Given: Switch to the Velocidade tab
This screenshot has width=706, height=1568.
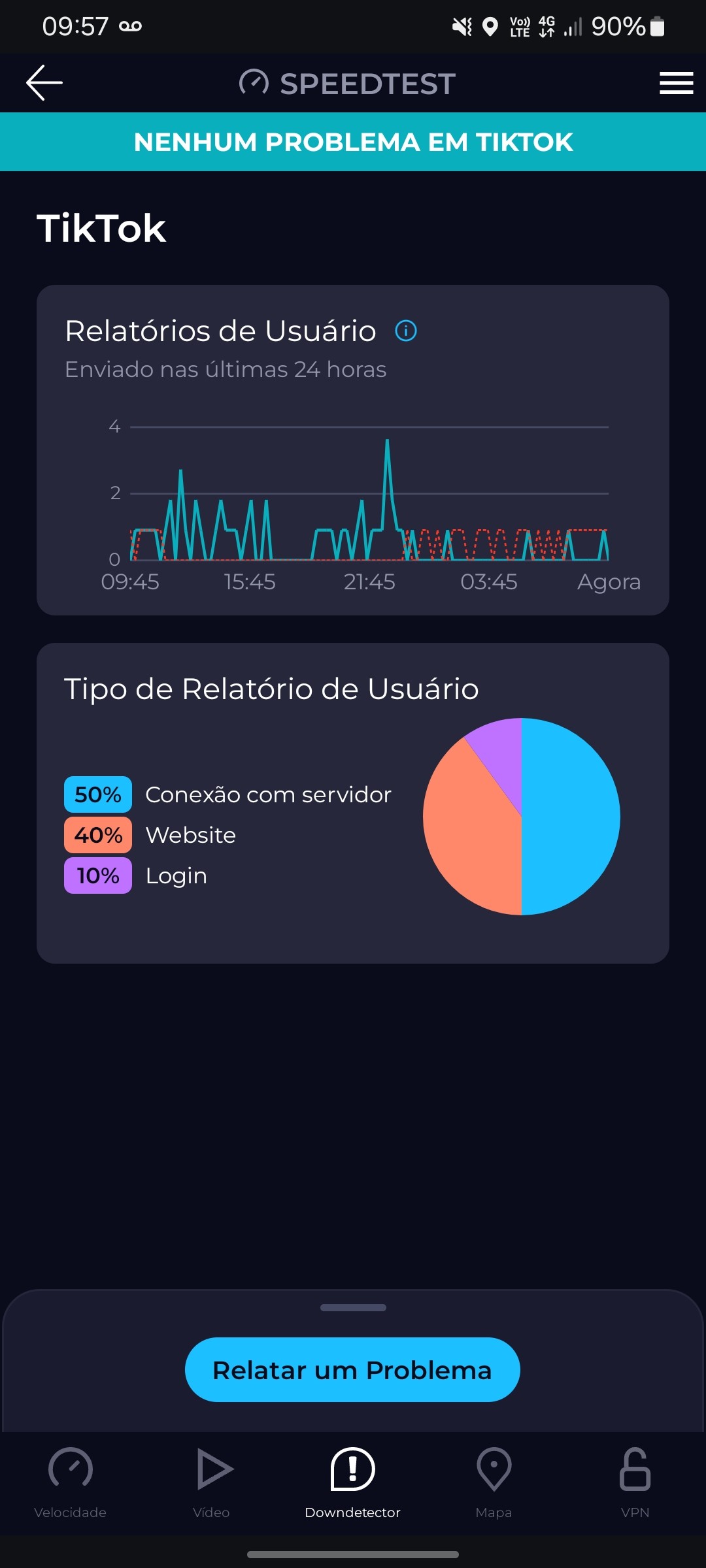Looking at the screenshot, I should pyautogui.click(x=71, y=1481).
